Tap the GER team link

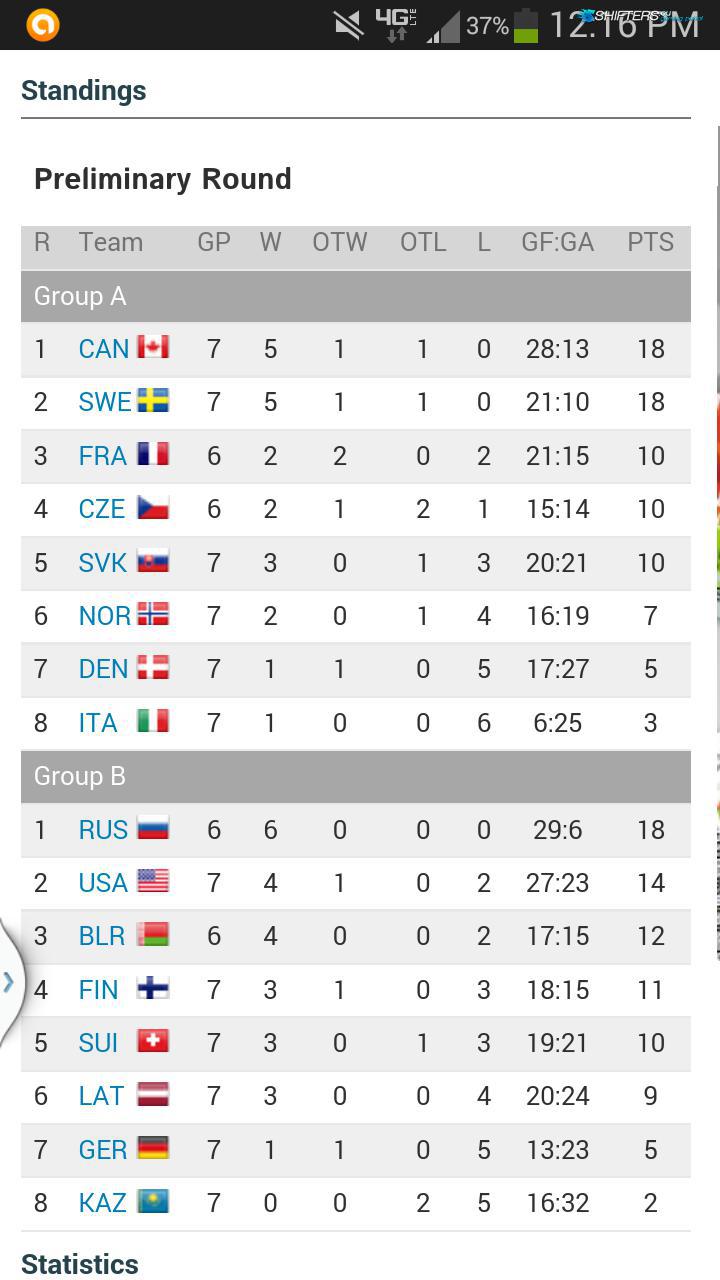point(103,1150)
